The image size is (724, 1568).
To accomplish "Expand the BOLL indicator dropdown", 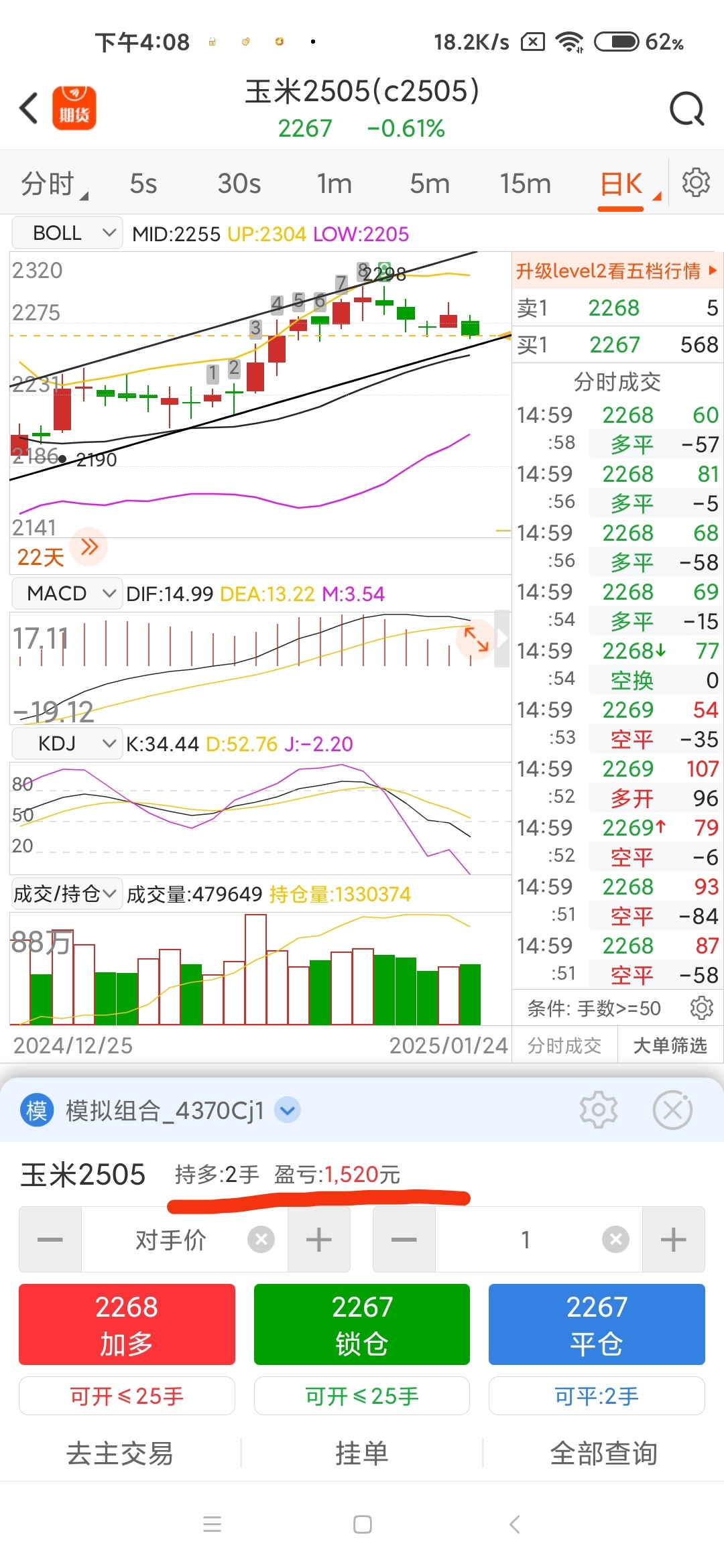I will 67,233.
